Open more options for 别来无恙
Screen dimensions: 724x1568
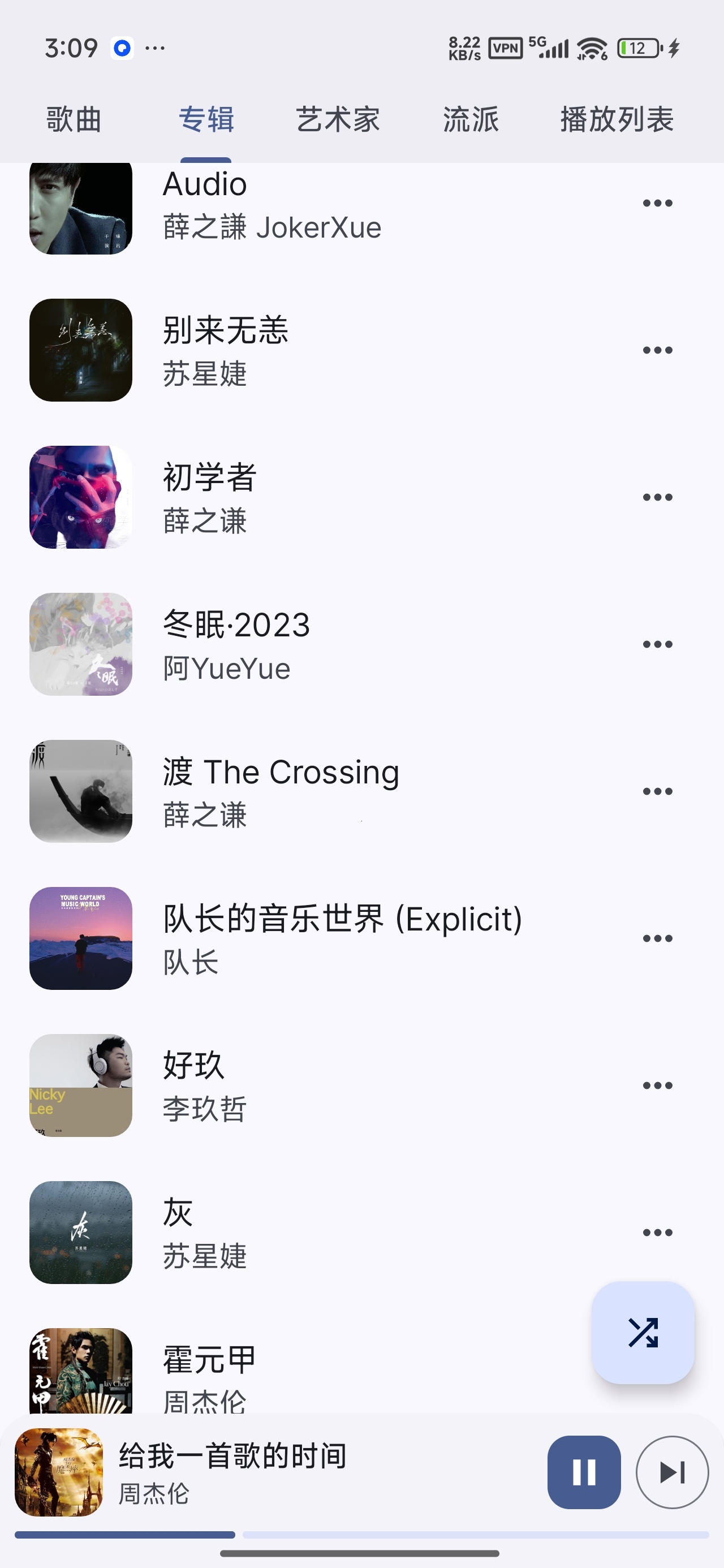click(658, 350)
